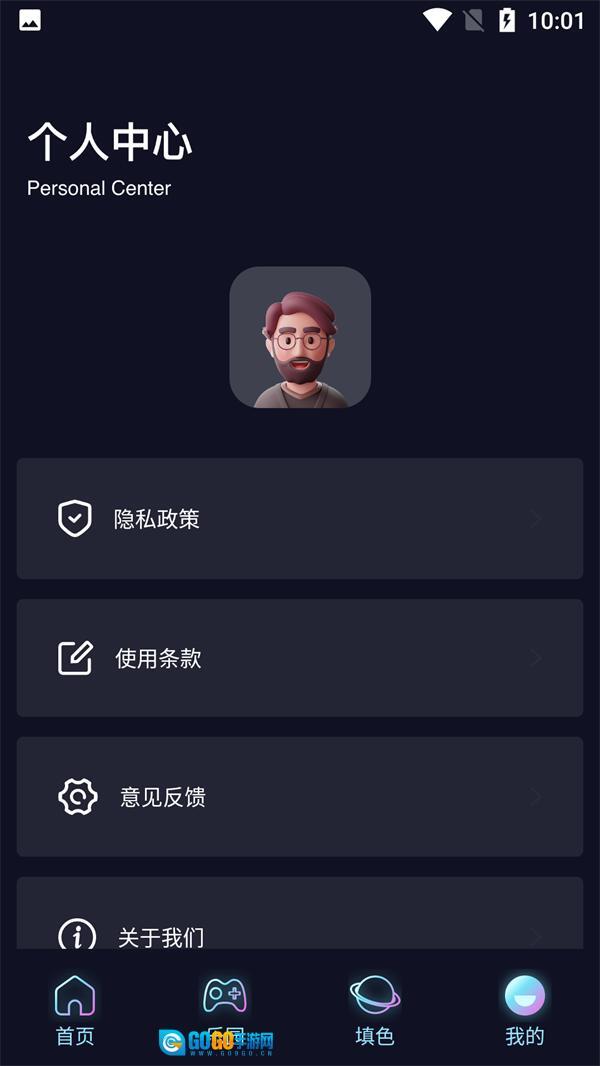Open the 使用条款 terms of use row
Viewport: 600px width, 1066px height.
coord(299,658)
